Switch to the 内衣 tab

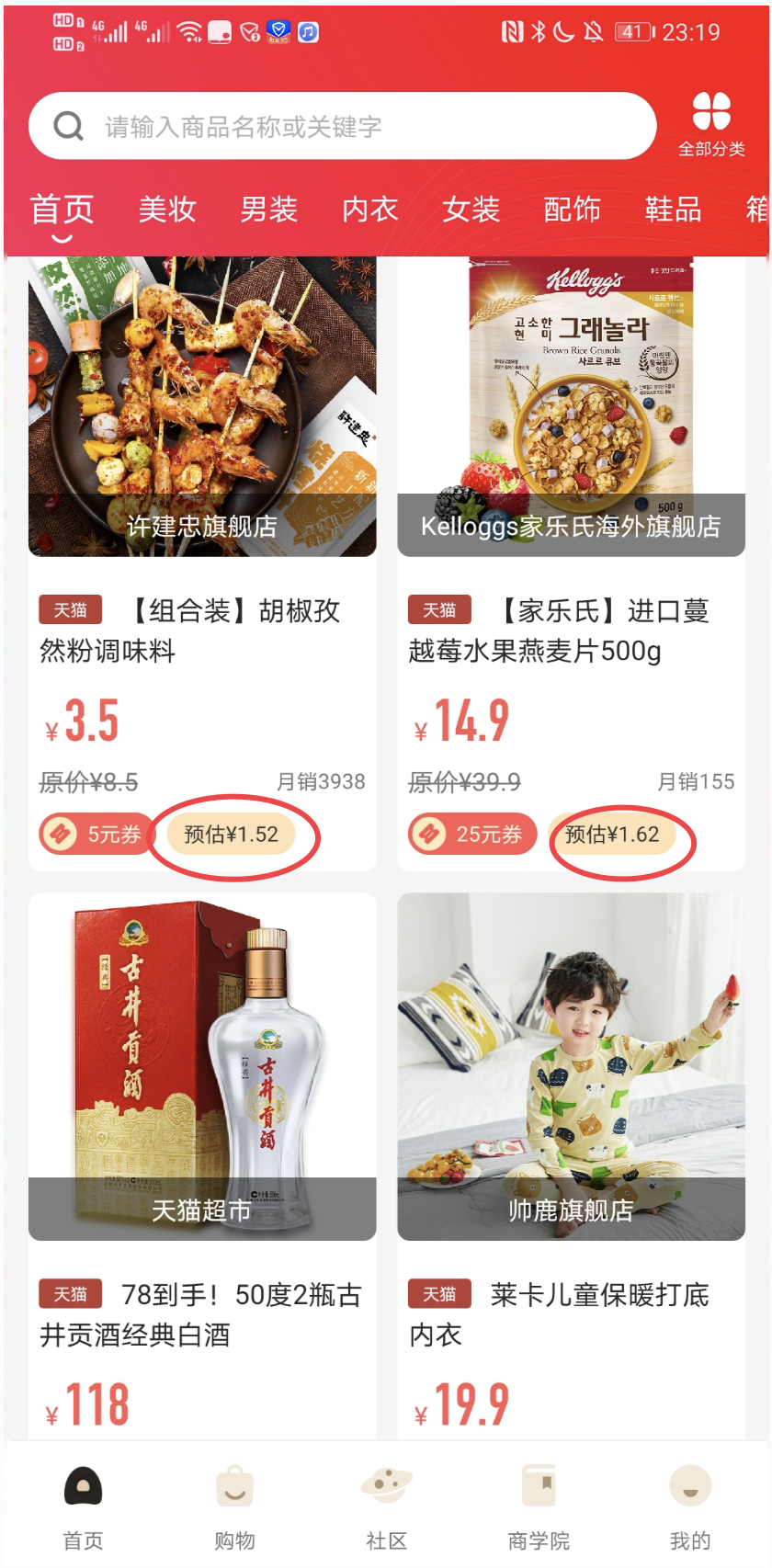click(369, 210)
